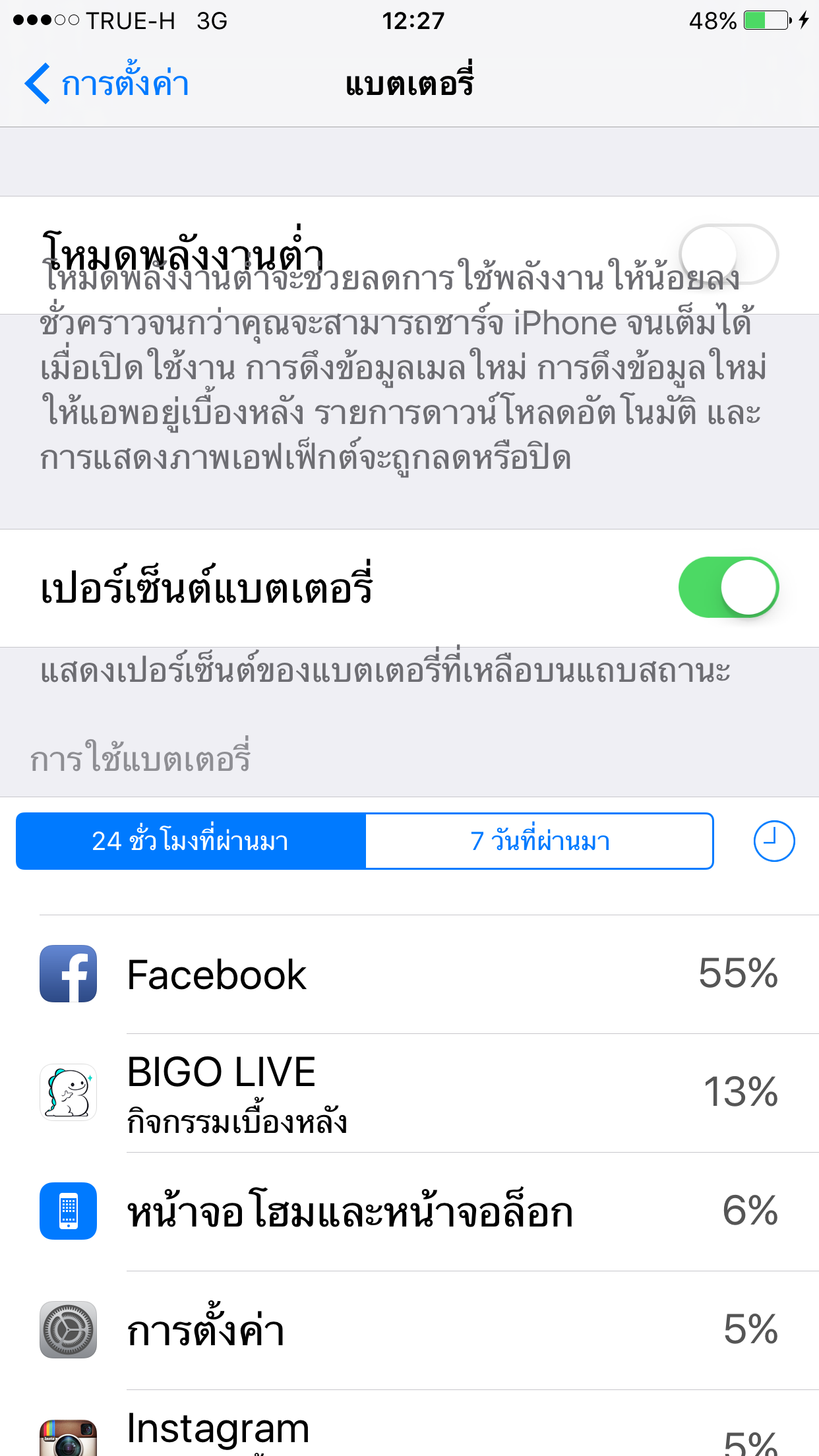This screenshot has width=819, height=1456.
Task: Tap the BIGO LIVE usage row
Action: click(409, 1093)
